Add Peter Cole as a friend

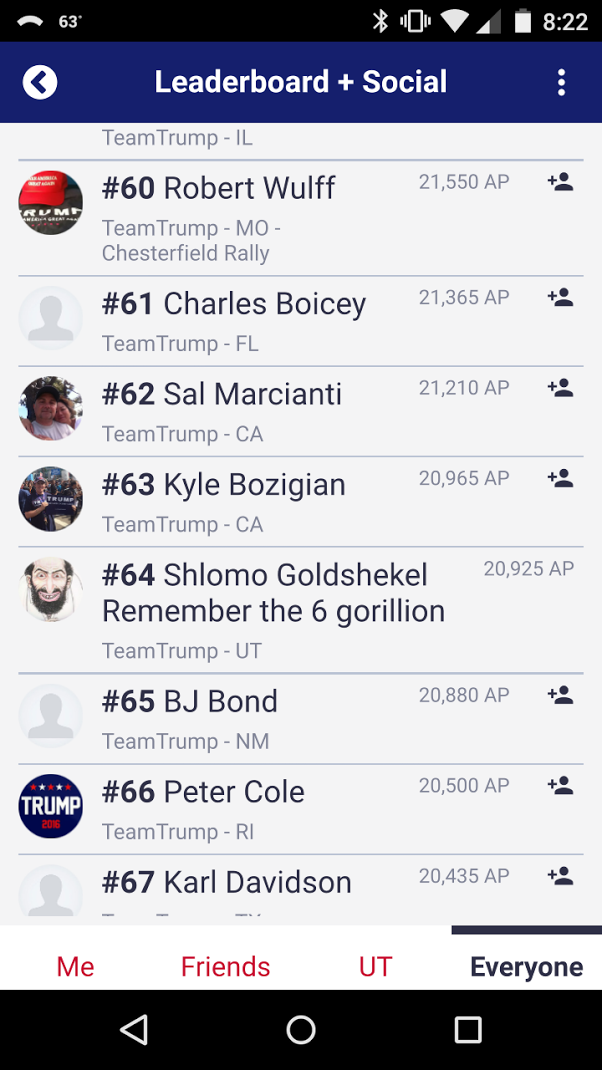pos(560,785)
